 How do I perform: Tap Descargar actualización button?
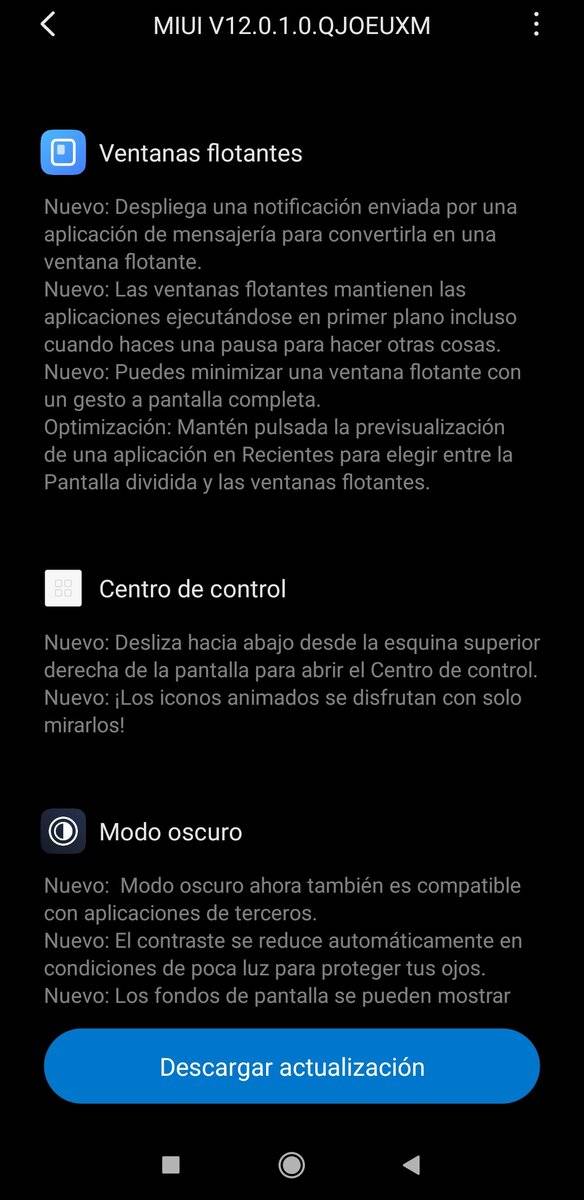tap(292, 1066)
